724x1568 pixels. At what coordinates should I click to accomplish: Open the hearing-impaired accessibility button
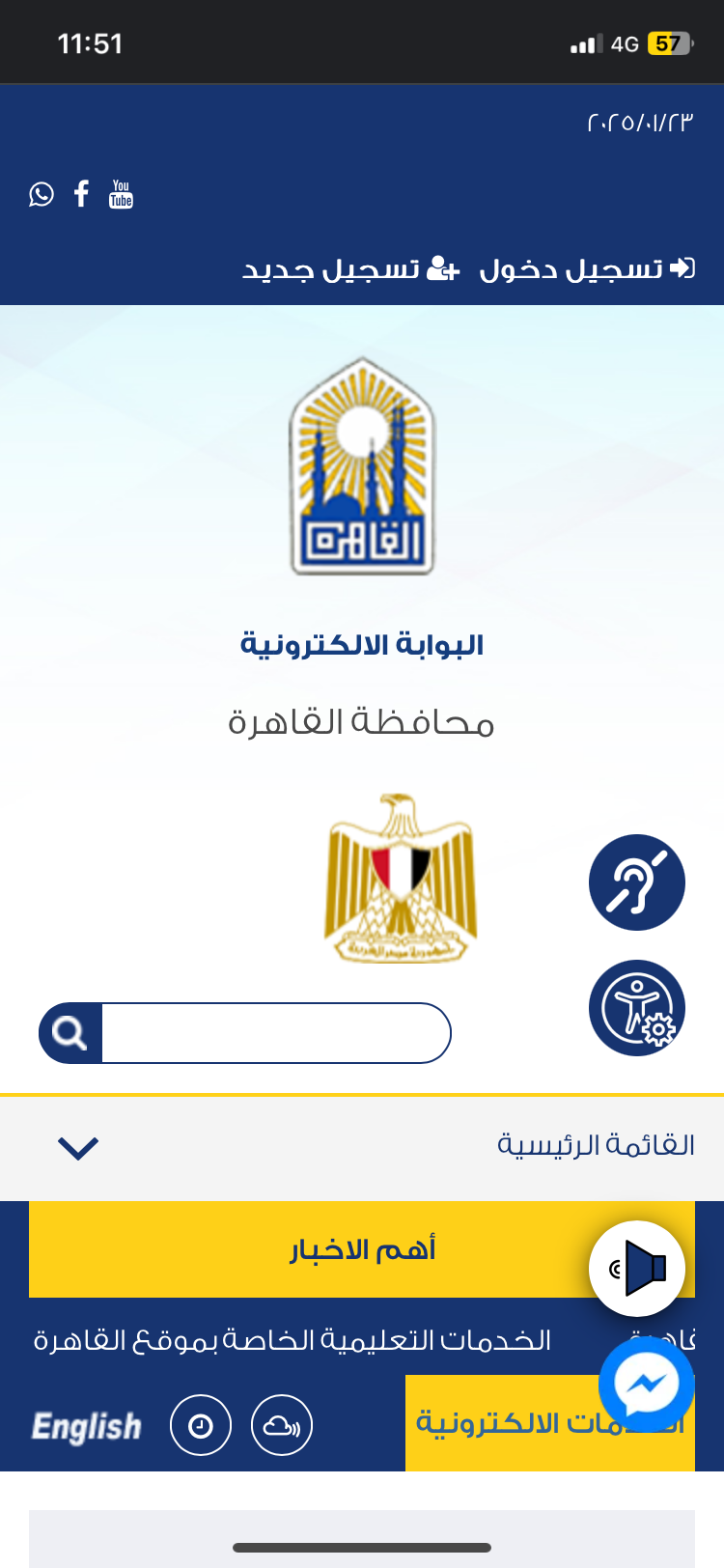(x=637, y=882)
